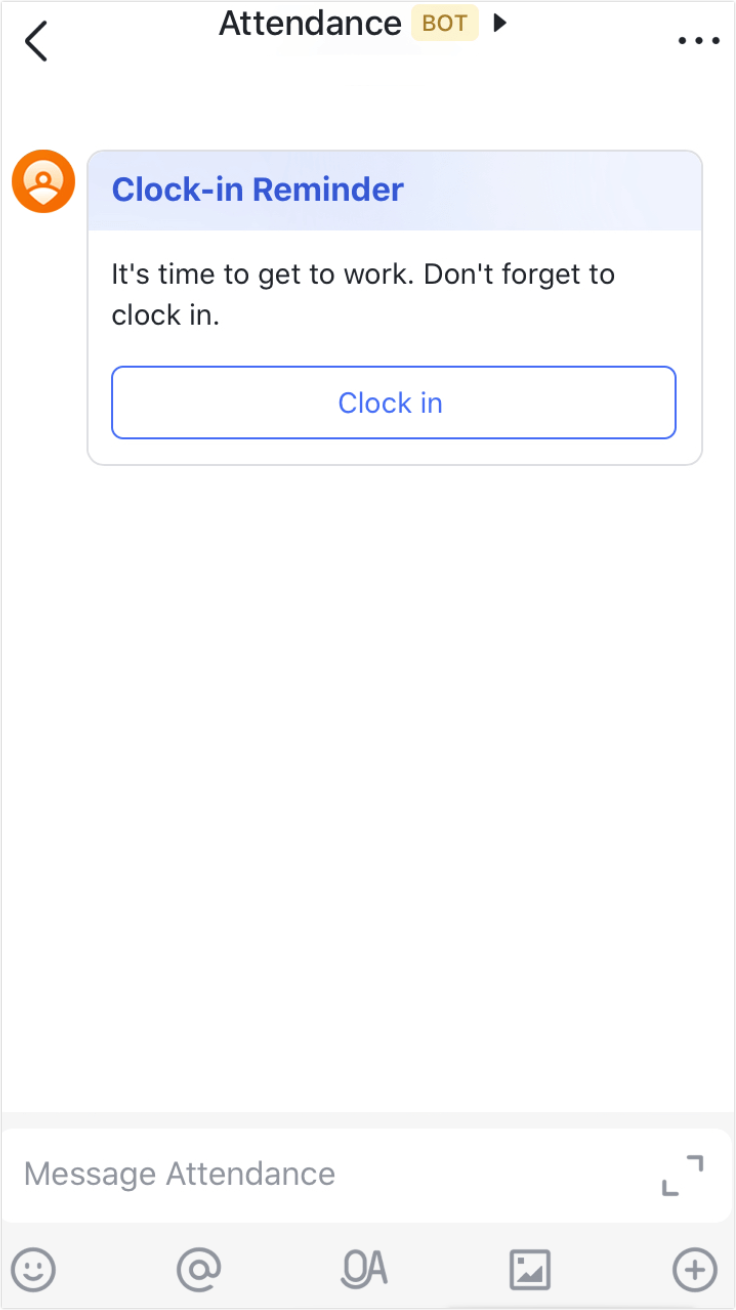Click the back arrow to leave chat

36,40
